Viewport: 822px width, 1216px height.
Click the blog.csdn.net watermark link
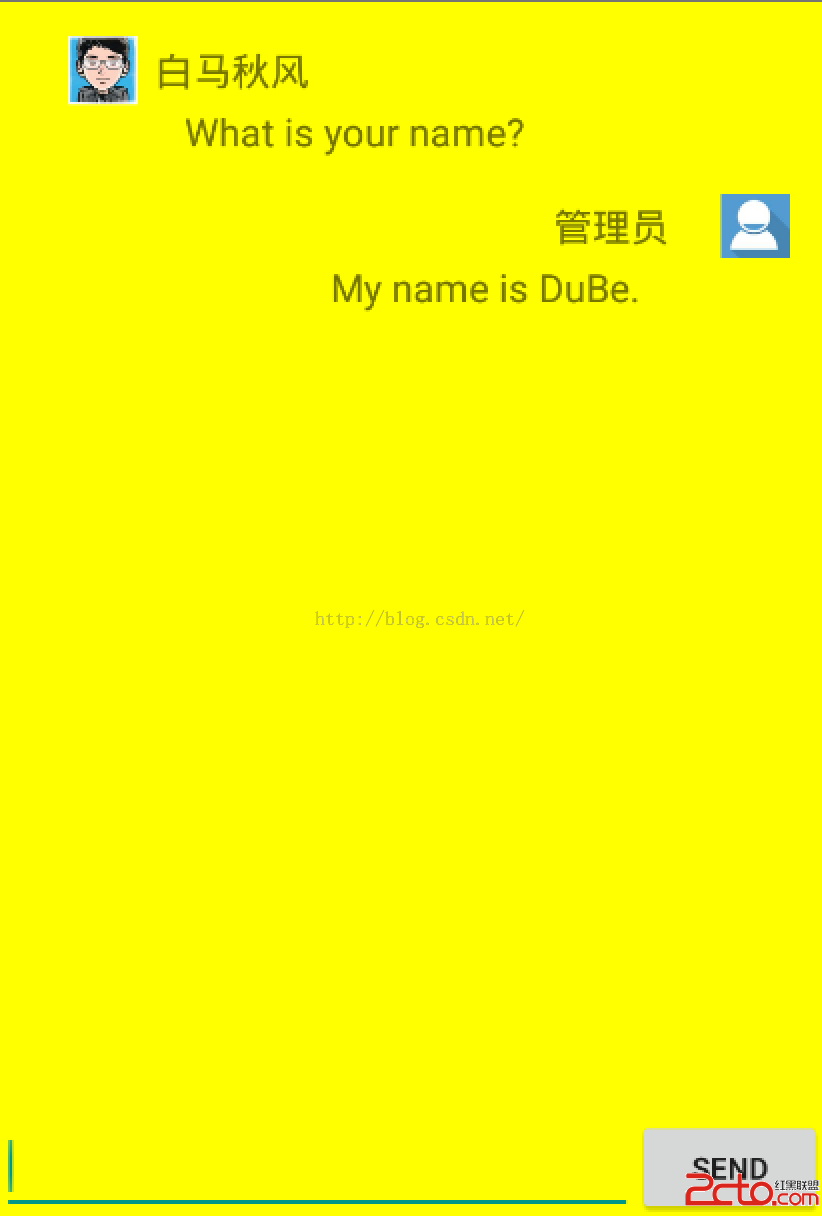click(x=419, y=618)
